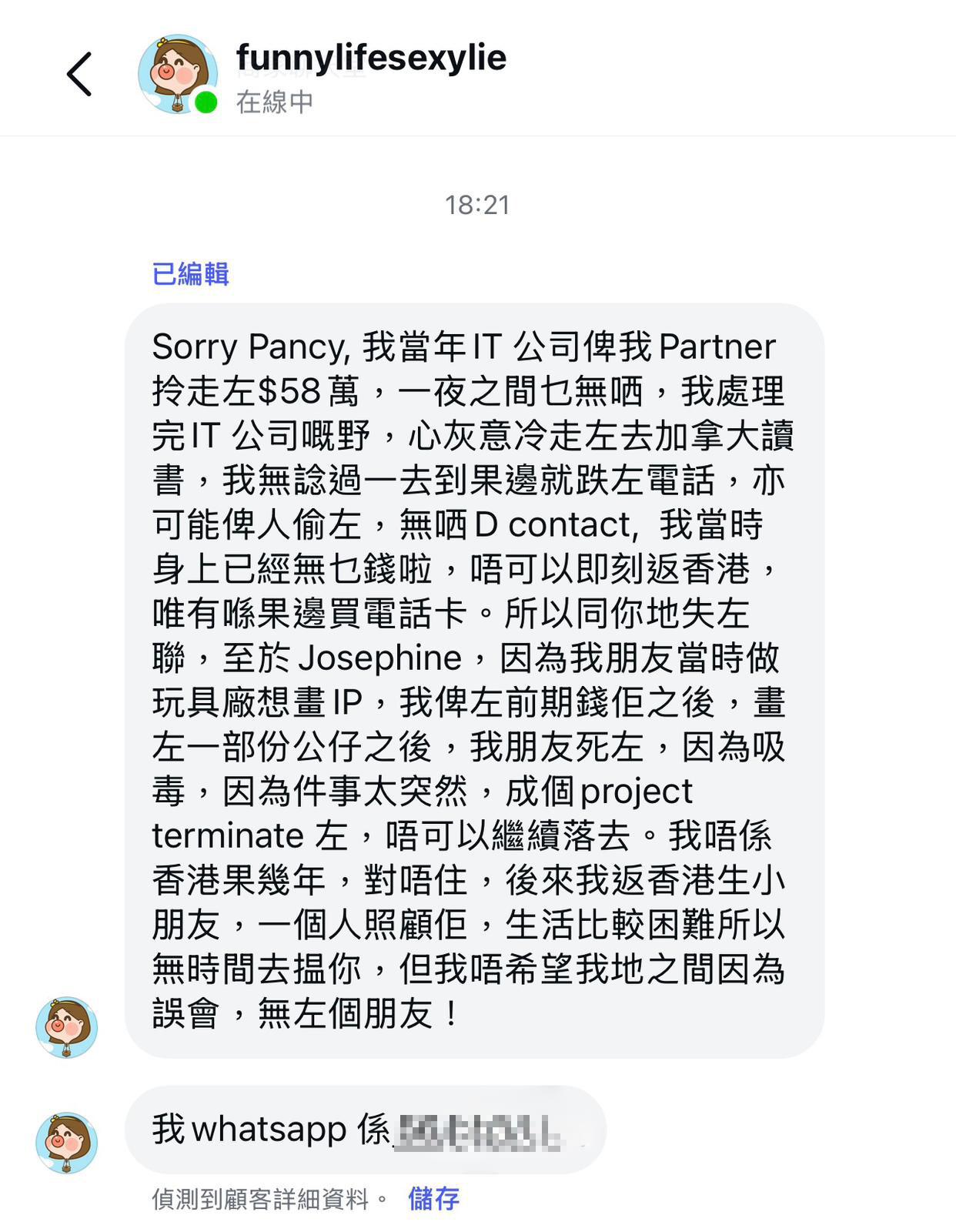956x1232 pixels.
Task: Go back from the funnylifesexylie chat
Action: pyautogui.click(x=79, y=75)
